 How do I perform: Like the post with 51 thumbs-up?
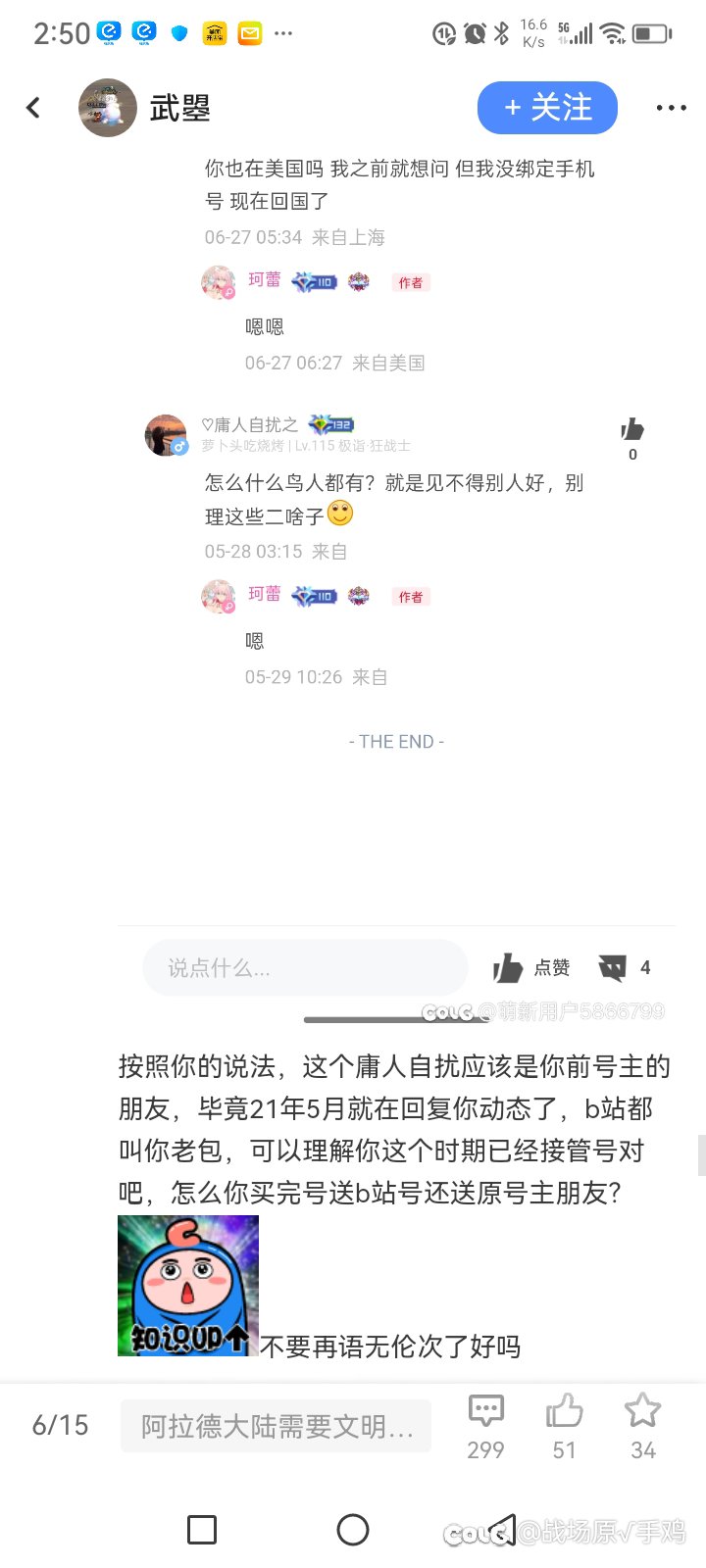[565, 1426]
